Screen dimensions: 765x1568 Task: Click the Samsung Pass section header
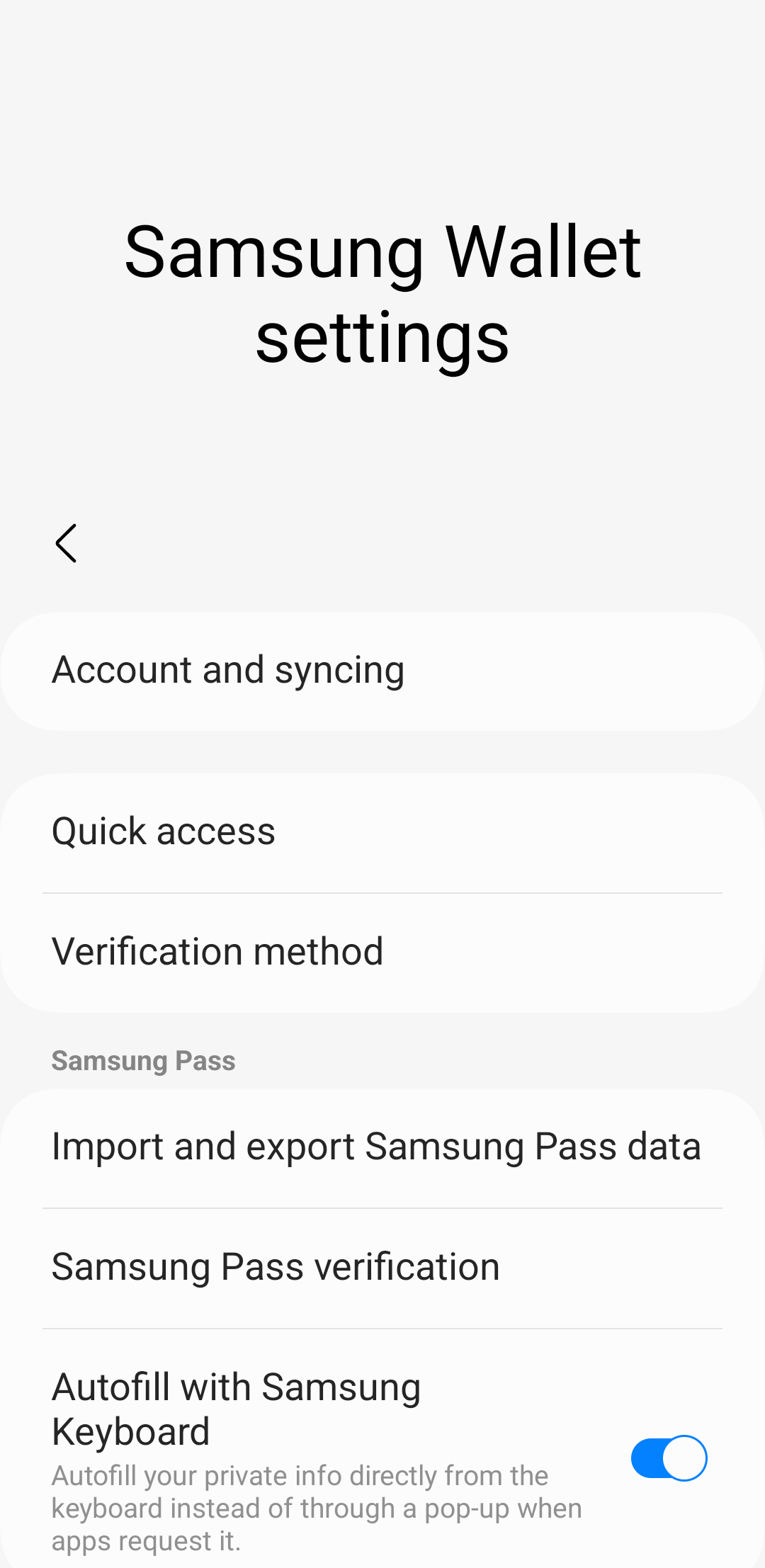coord(143,1061)
